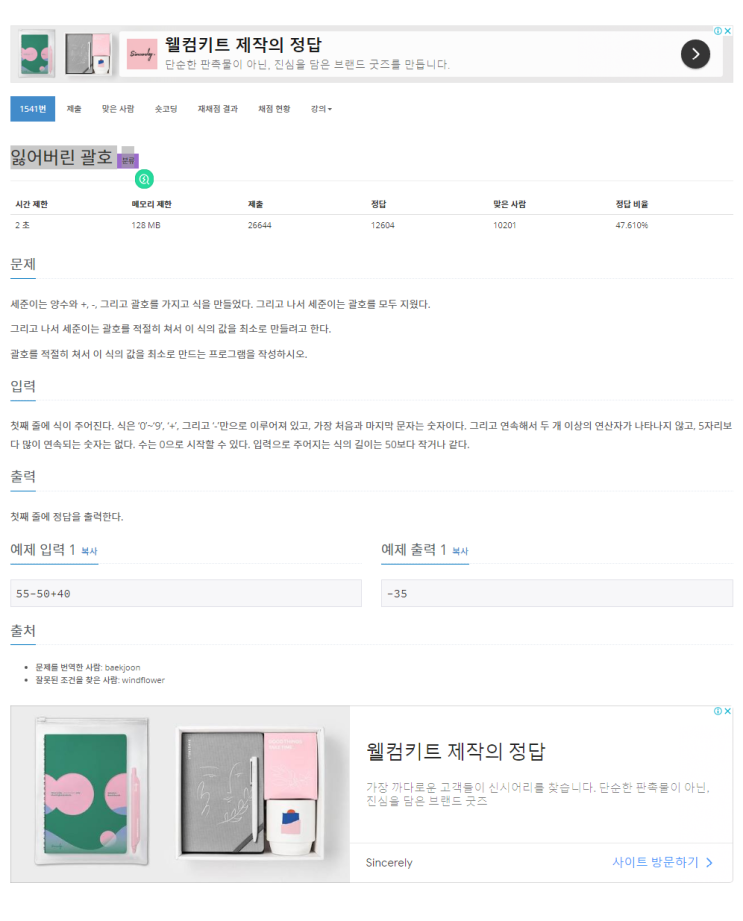Close the top banner ad
The width and height of the screenshot is (743, 921).
pyautogui.click(x=727, y=31)
